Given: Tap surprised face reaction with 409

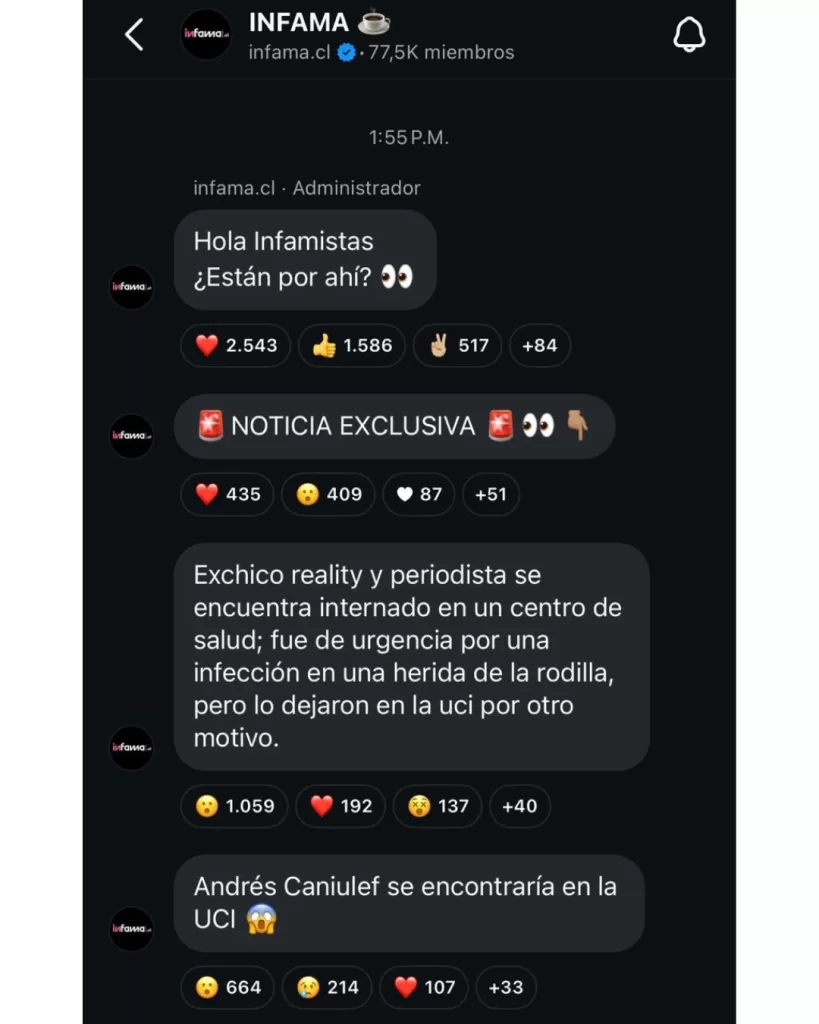Looking at the screenshot, I should (328, 494).
